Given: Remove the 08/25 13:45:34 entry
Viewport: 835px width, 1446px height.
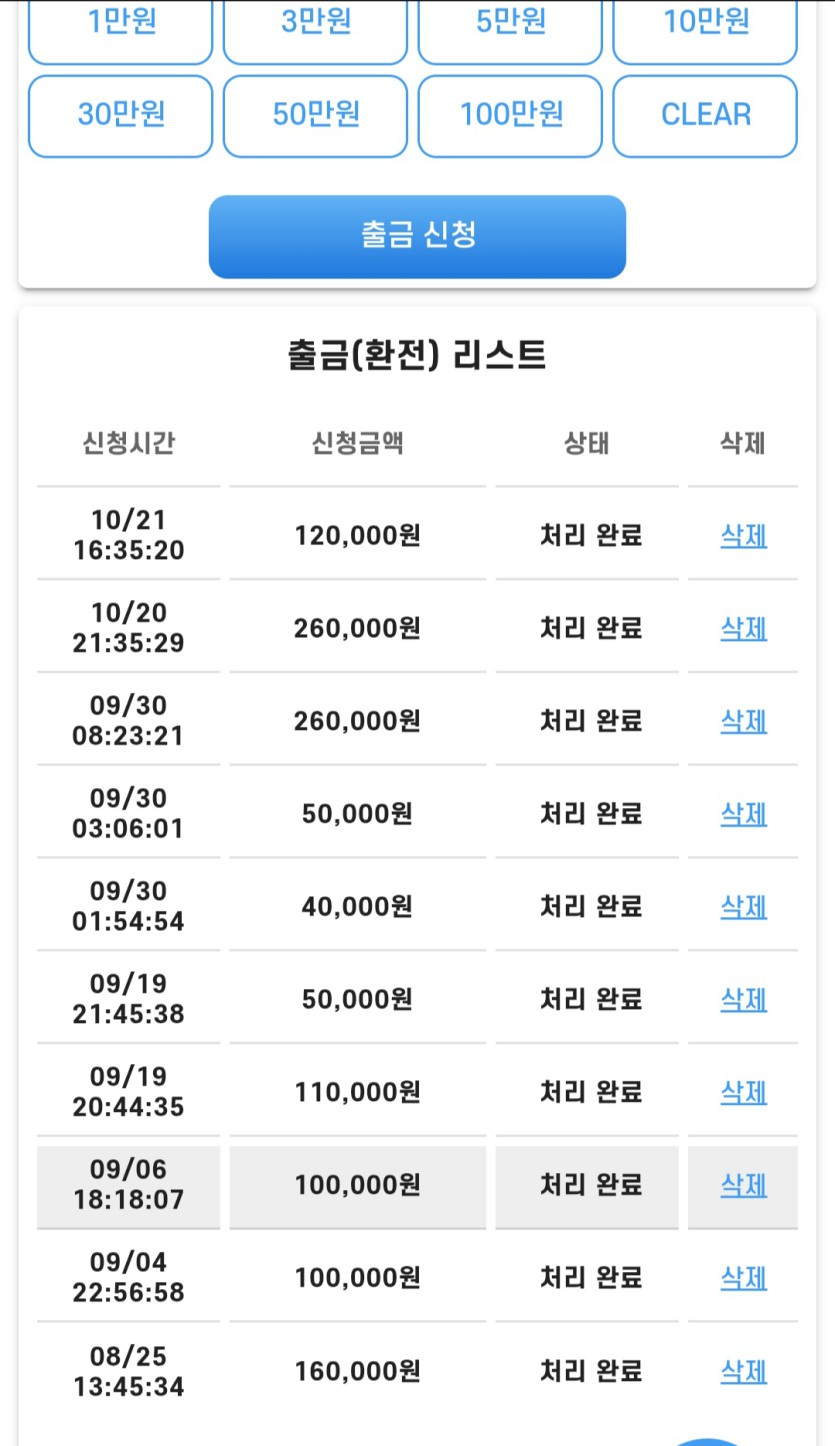Looking at the screenshot, I should coord(743,1370).
